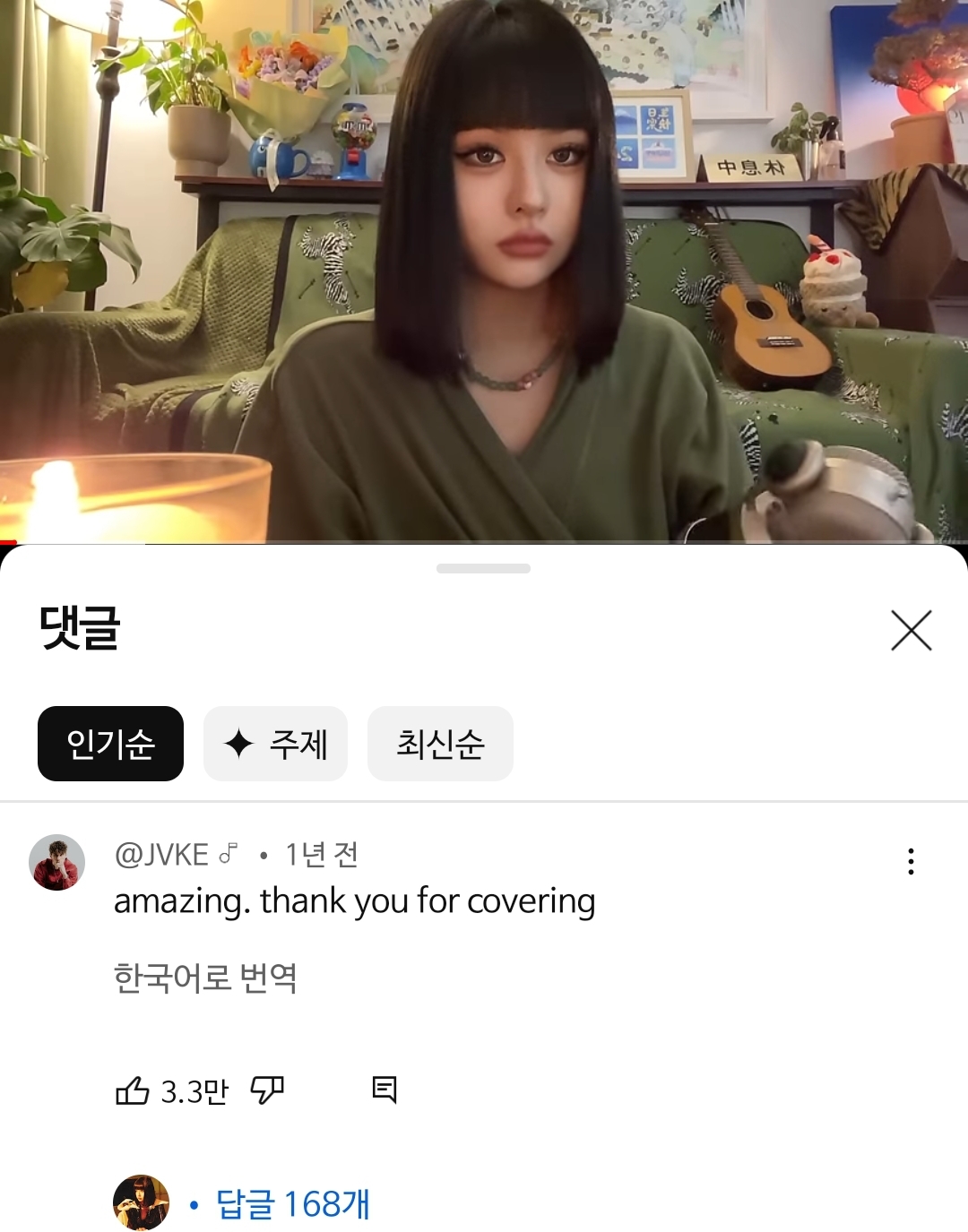This screenshot has height=1232, width=968.
Task: Tap the sheet's grey drag handle
Action: click(483, 568)
